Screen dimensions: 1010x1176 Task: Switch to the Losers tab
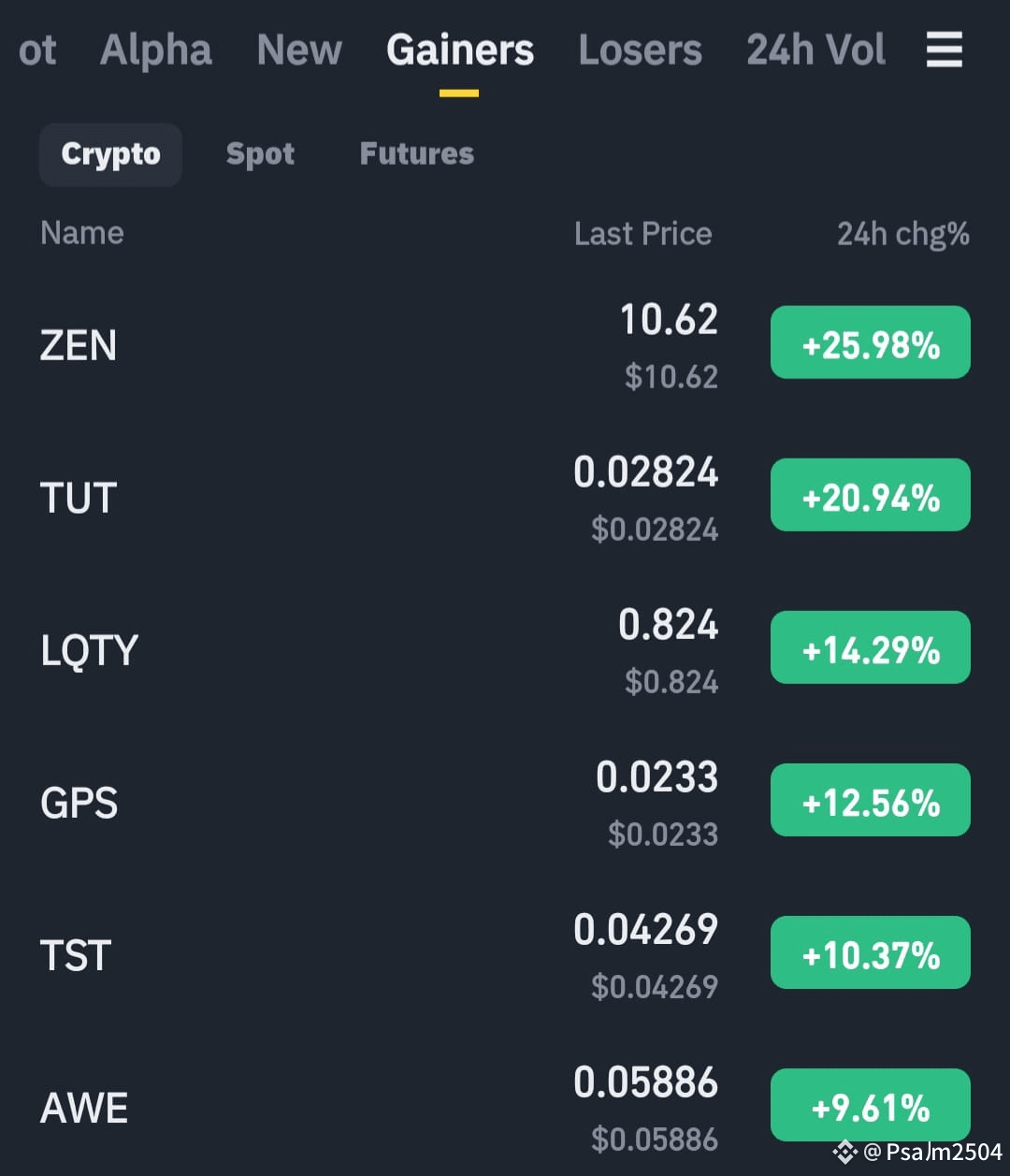coord(641,51)
